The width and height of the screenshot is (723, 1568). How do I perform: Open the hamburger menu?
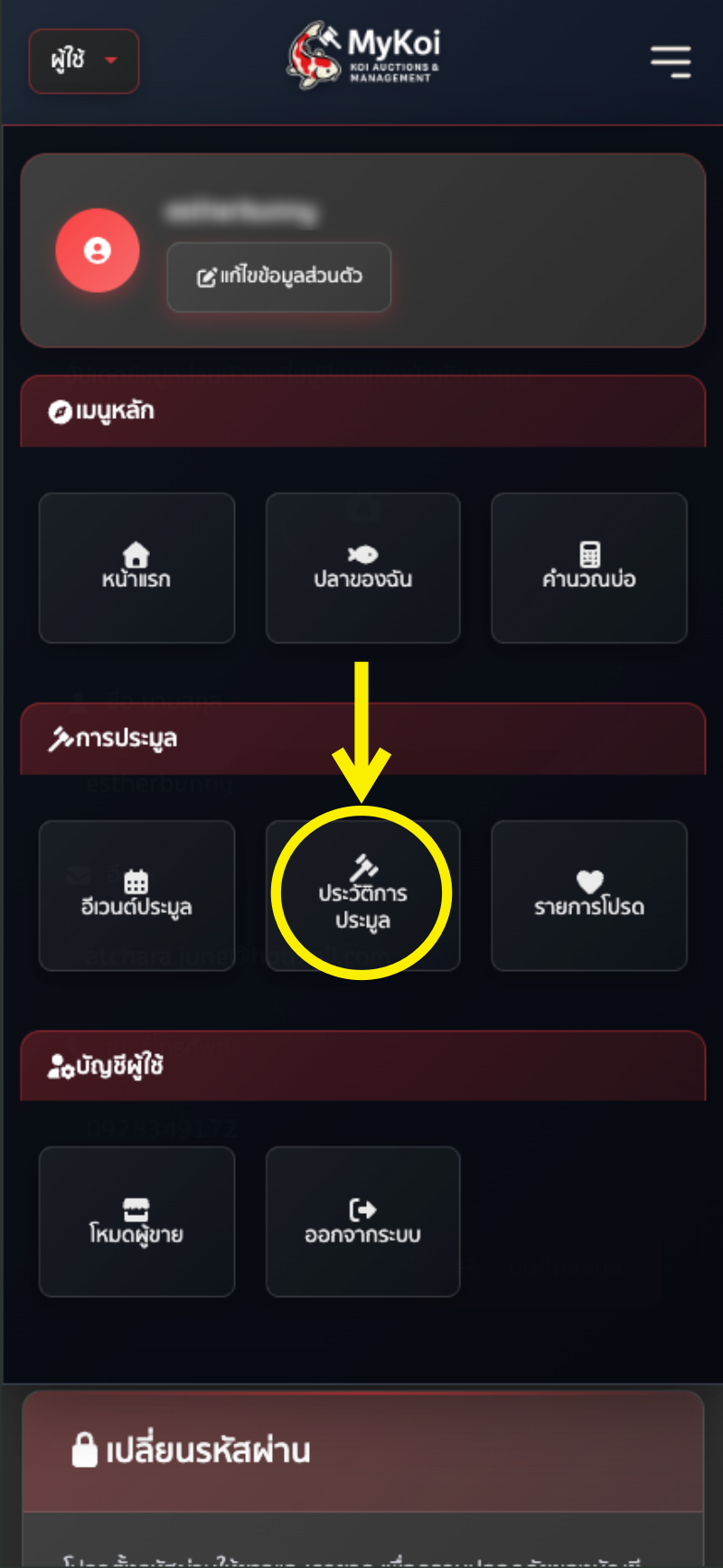671,61
